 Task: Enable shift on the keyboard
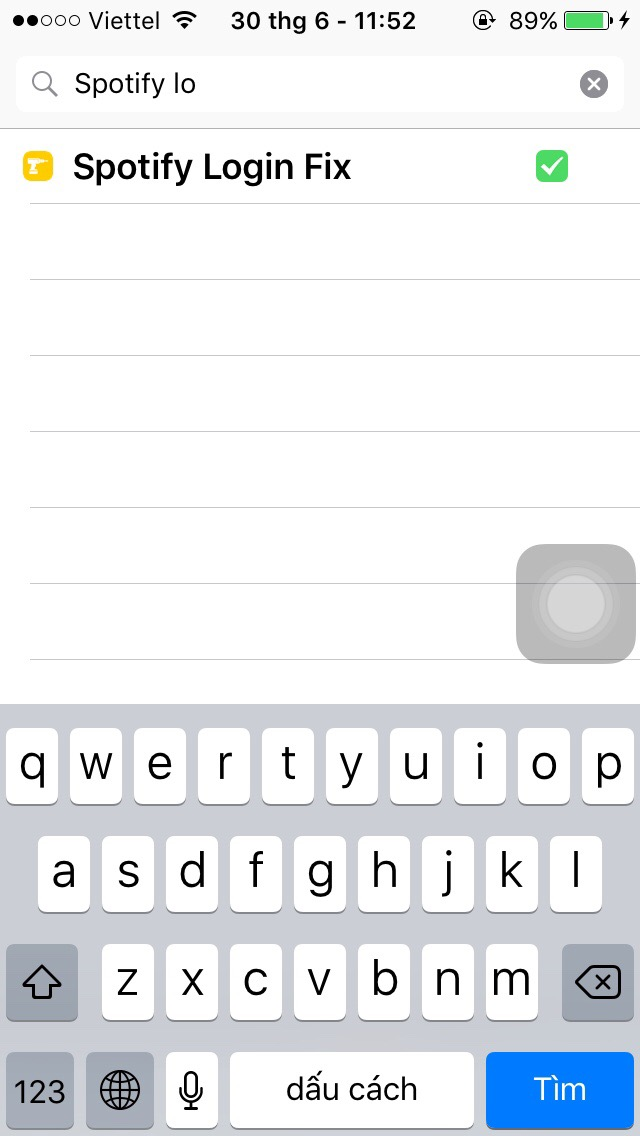[41, 982]
